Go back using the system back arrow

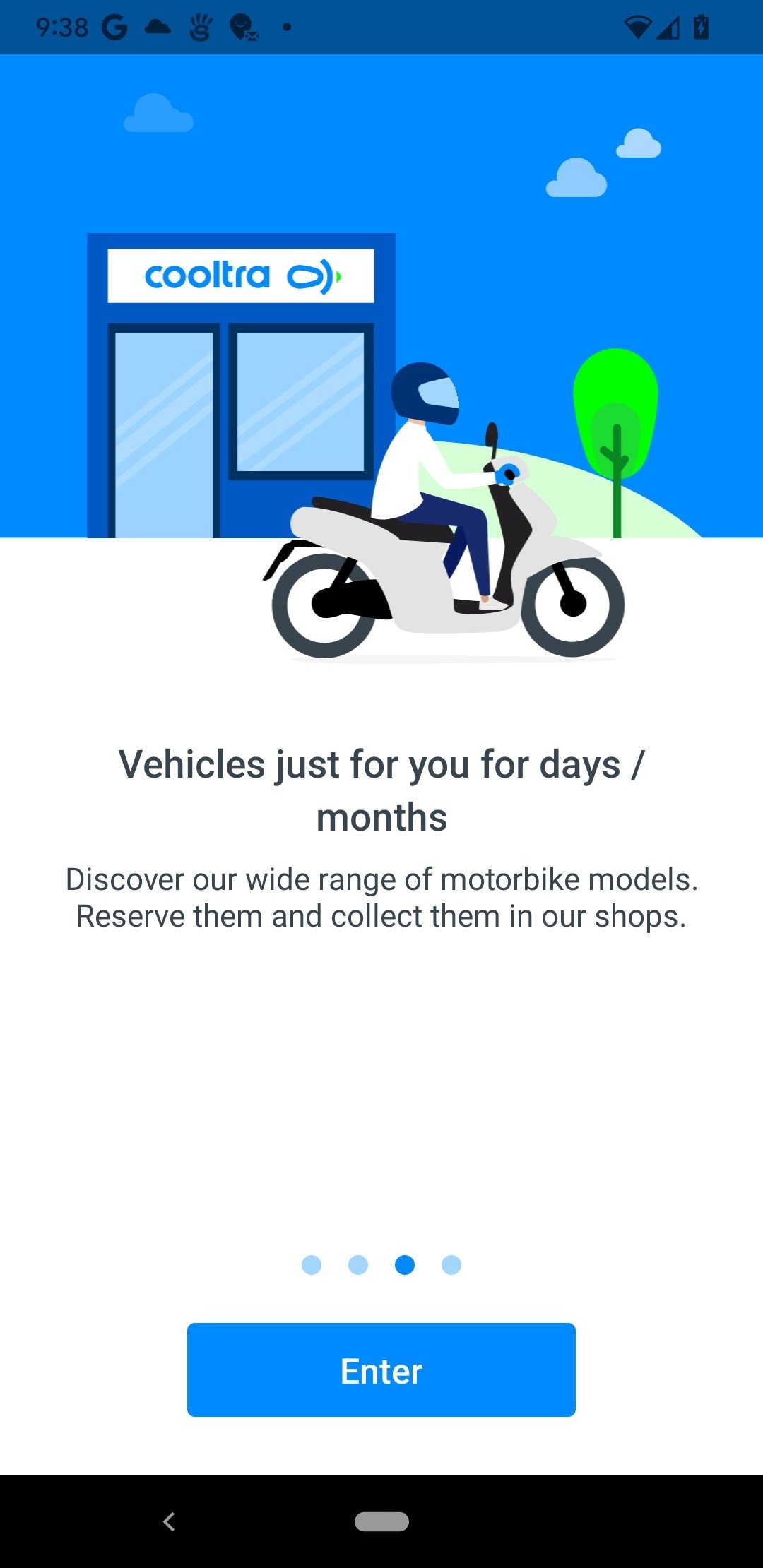[169, 1521]
